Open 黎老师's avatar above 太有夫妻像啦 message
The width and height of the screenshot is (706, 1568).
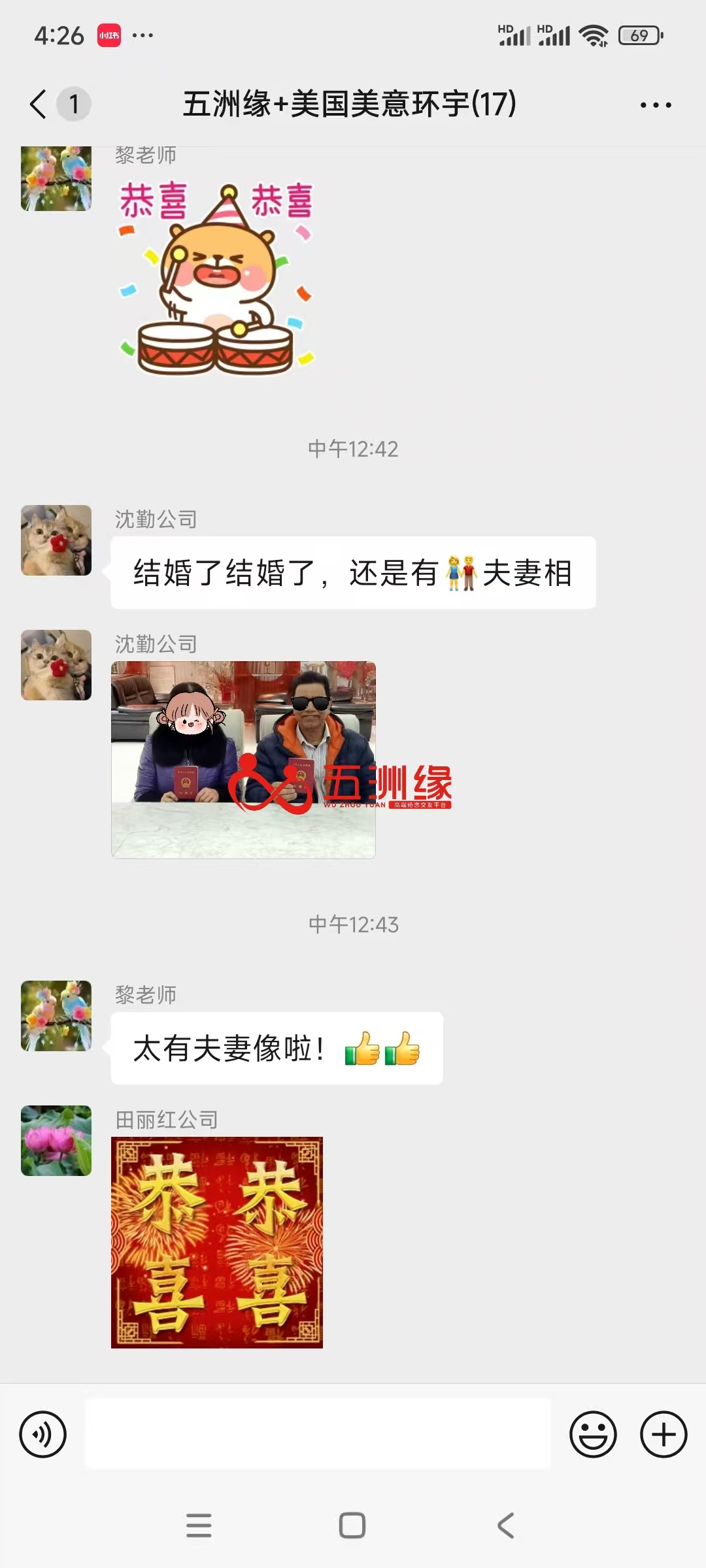[56, 1015]
